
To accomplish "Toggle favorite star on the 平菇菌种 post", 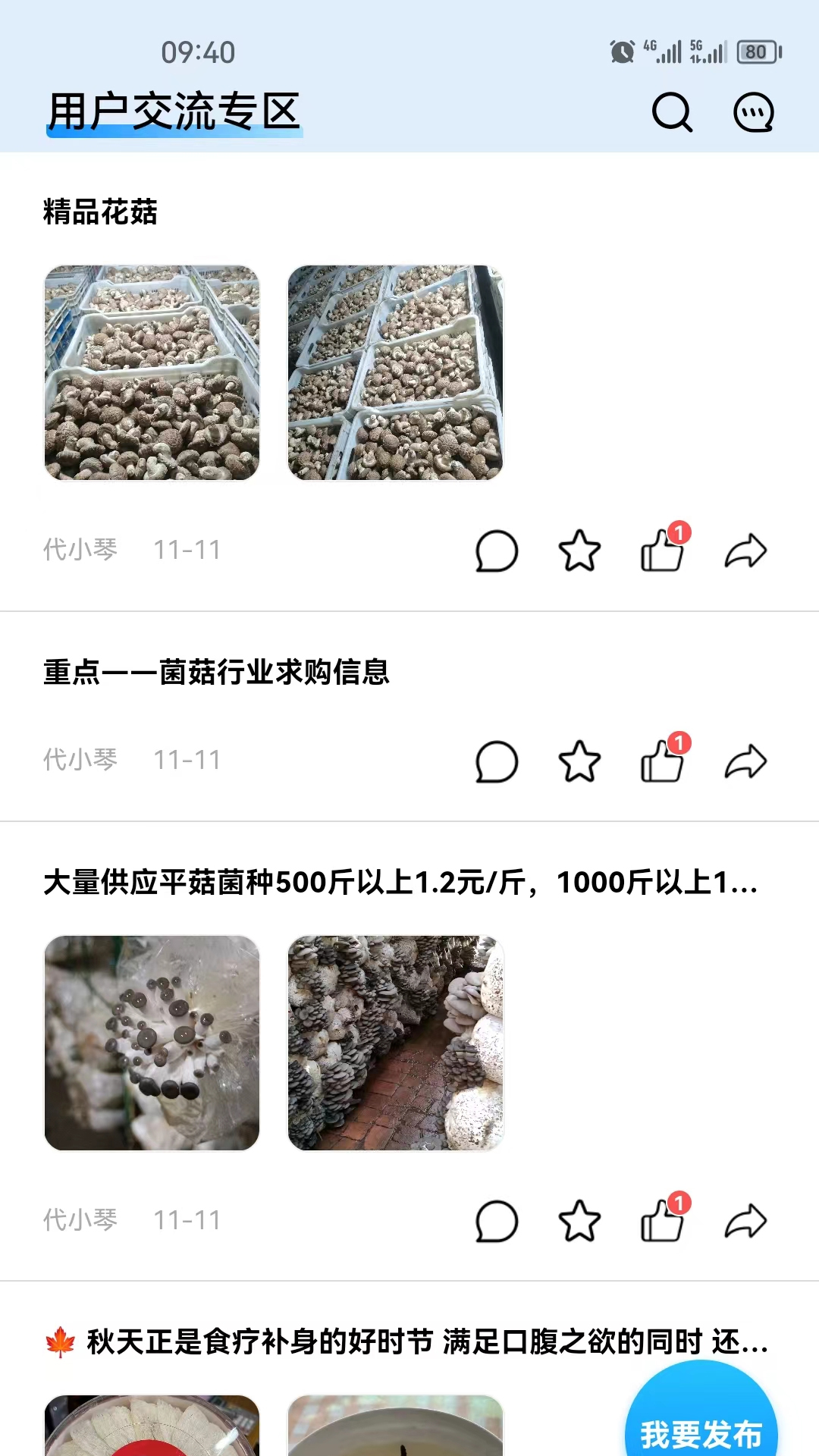I will pos(579,1221).
